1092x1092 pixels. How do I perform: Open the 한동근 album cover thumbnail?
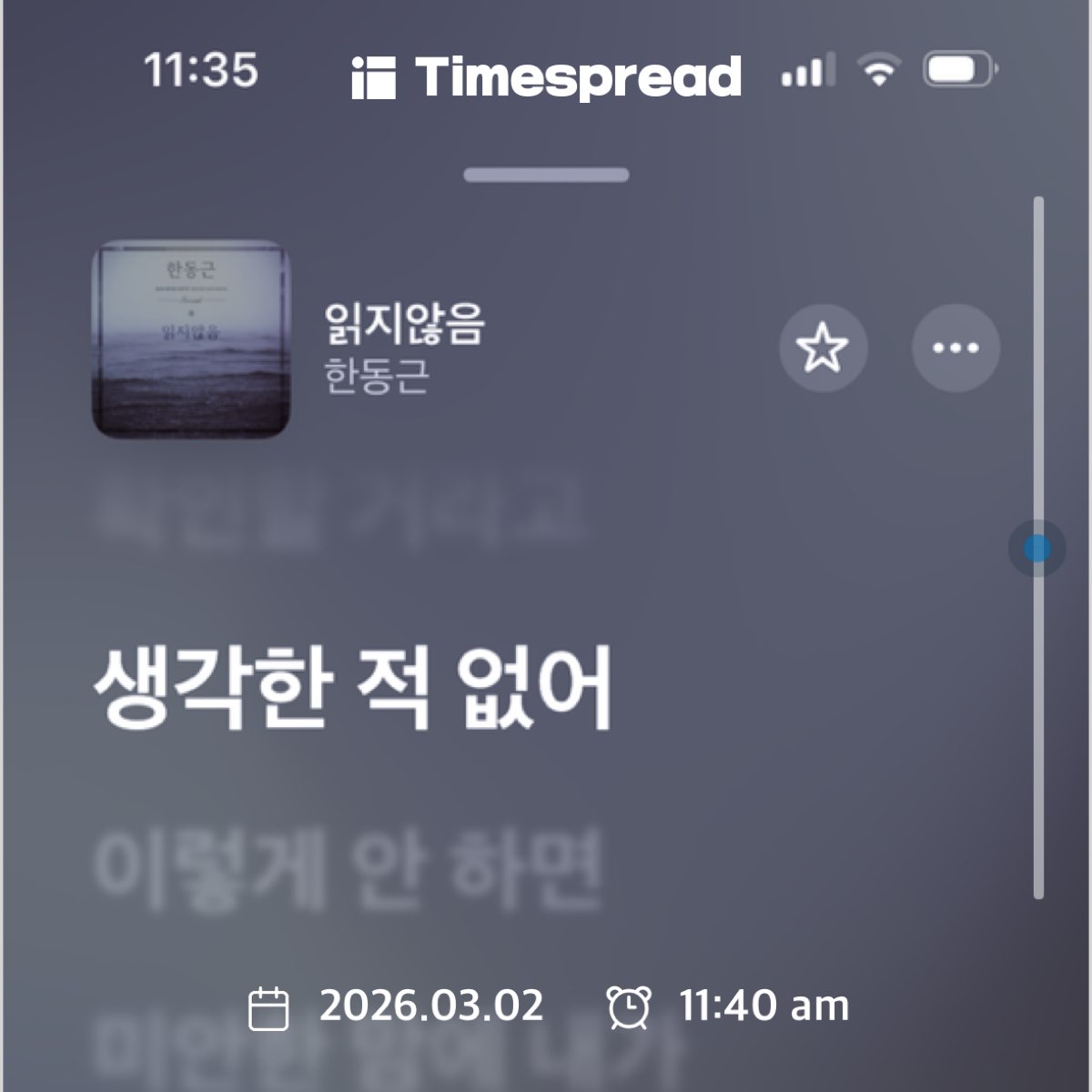point(191,339)
